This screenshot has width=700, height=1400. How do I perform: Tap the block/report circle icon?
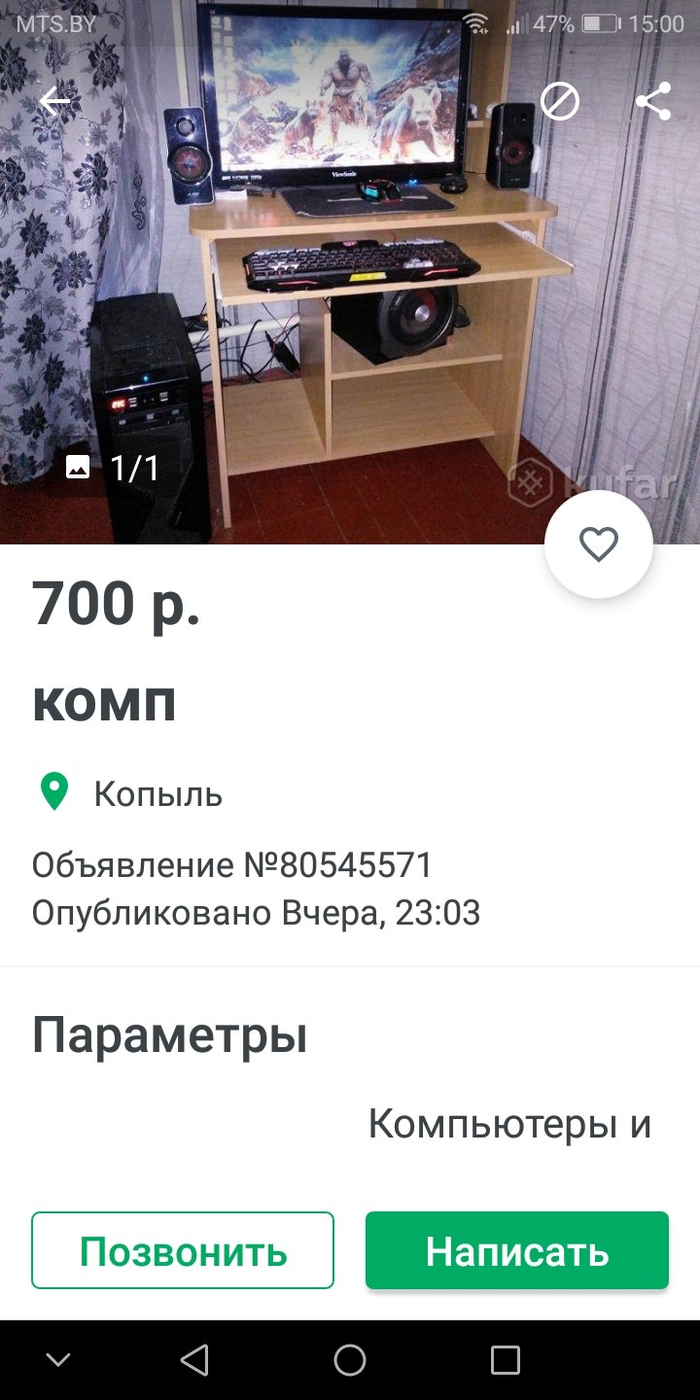pyautogui.click(x=560, y=101)
